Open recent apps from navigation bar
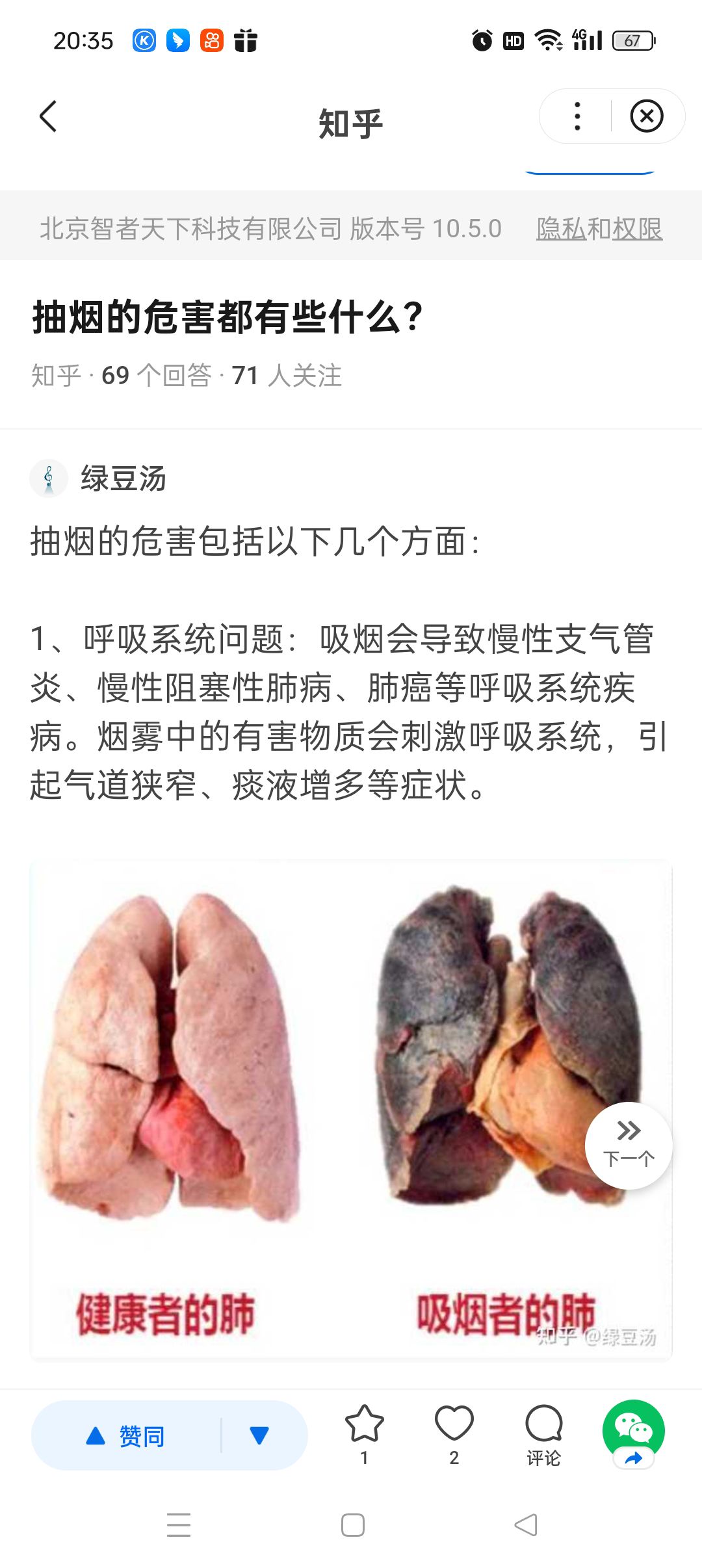 pyautogui.click(x=179, y=1525)
